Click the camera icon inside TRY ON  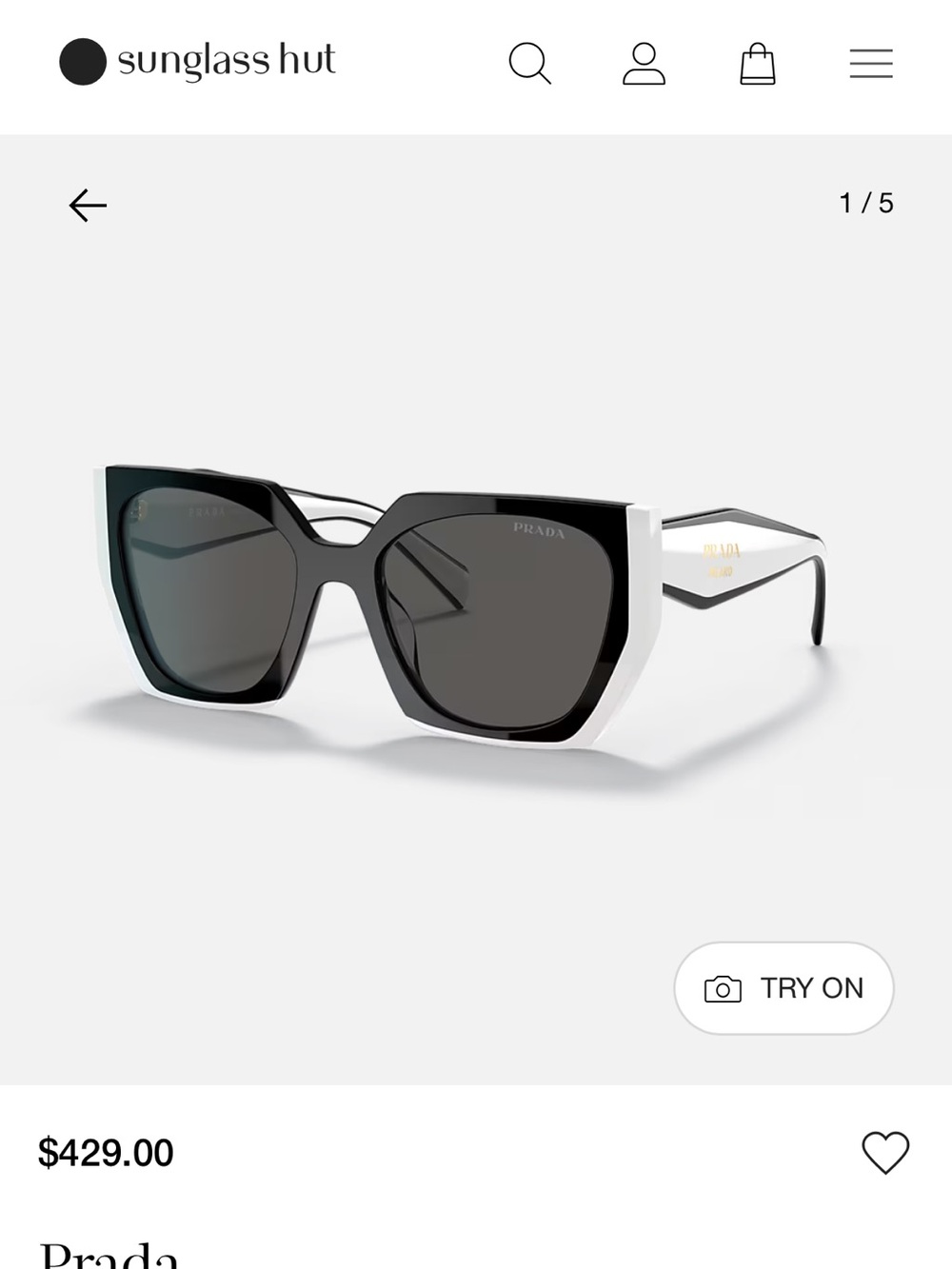[724, 988]
